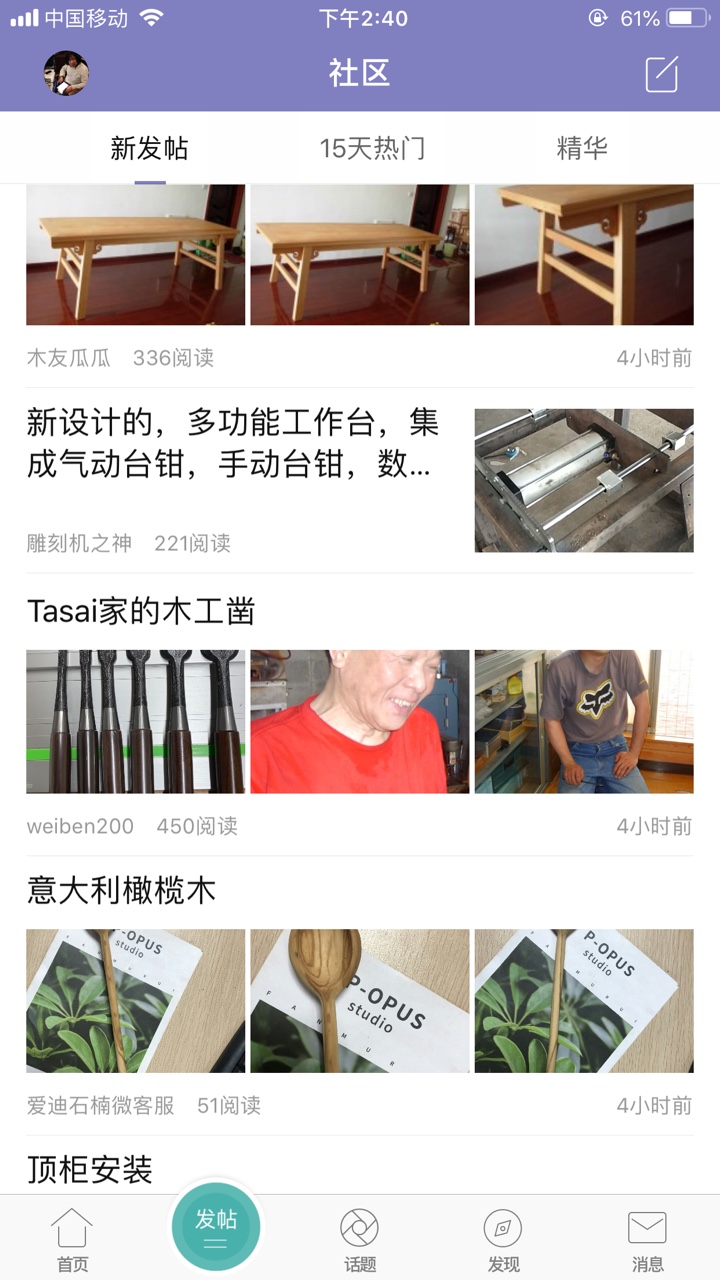Image resolution: width=720 pixels, height=1280 pixels.
Task: Go to the 首页 tab
Action: [x=72, y=1239]
